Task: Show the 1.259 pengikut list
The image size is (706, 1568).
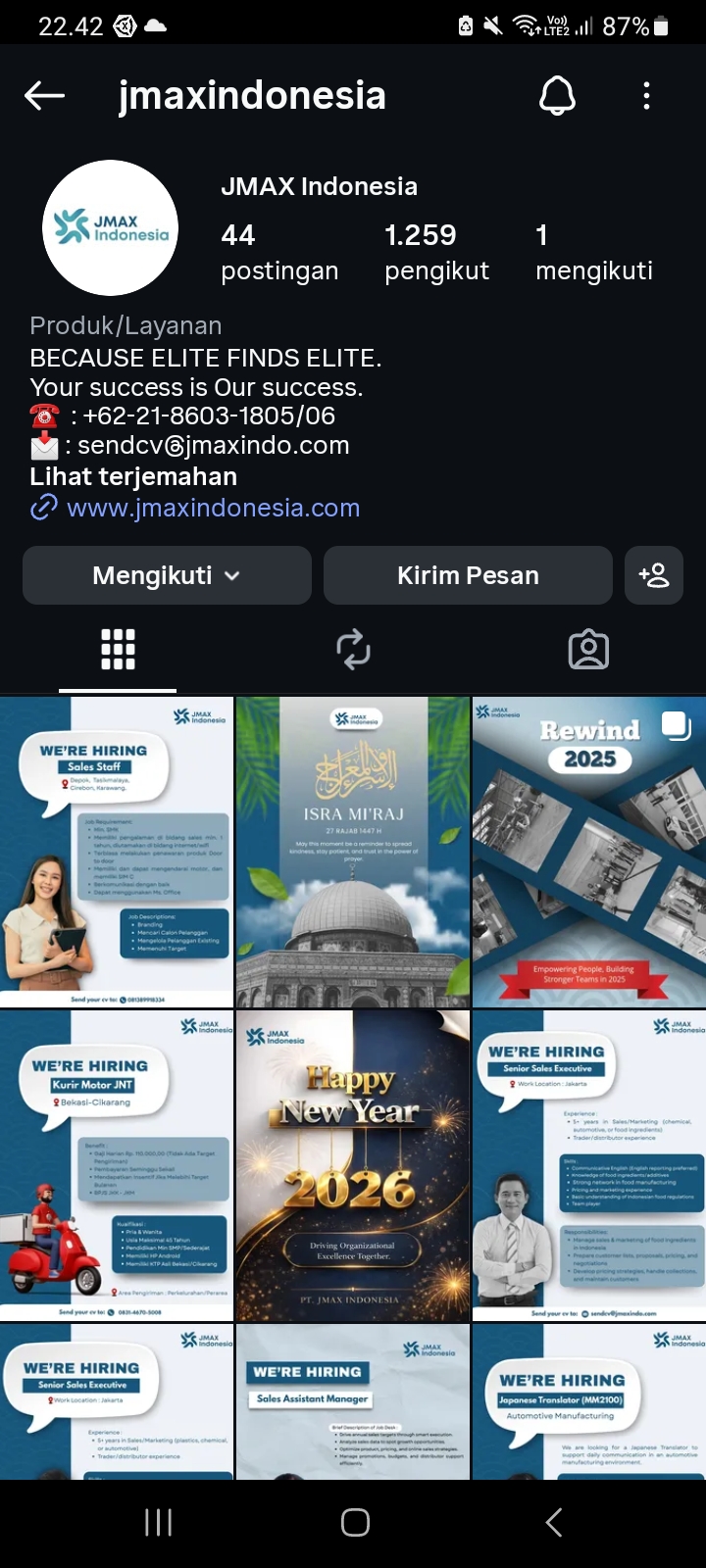Action: pyautogui.click(x=435, y=251)
